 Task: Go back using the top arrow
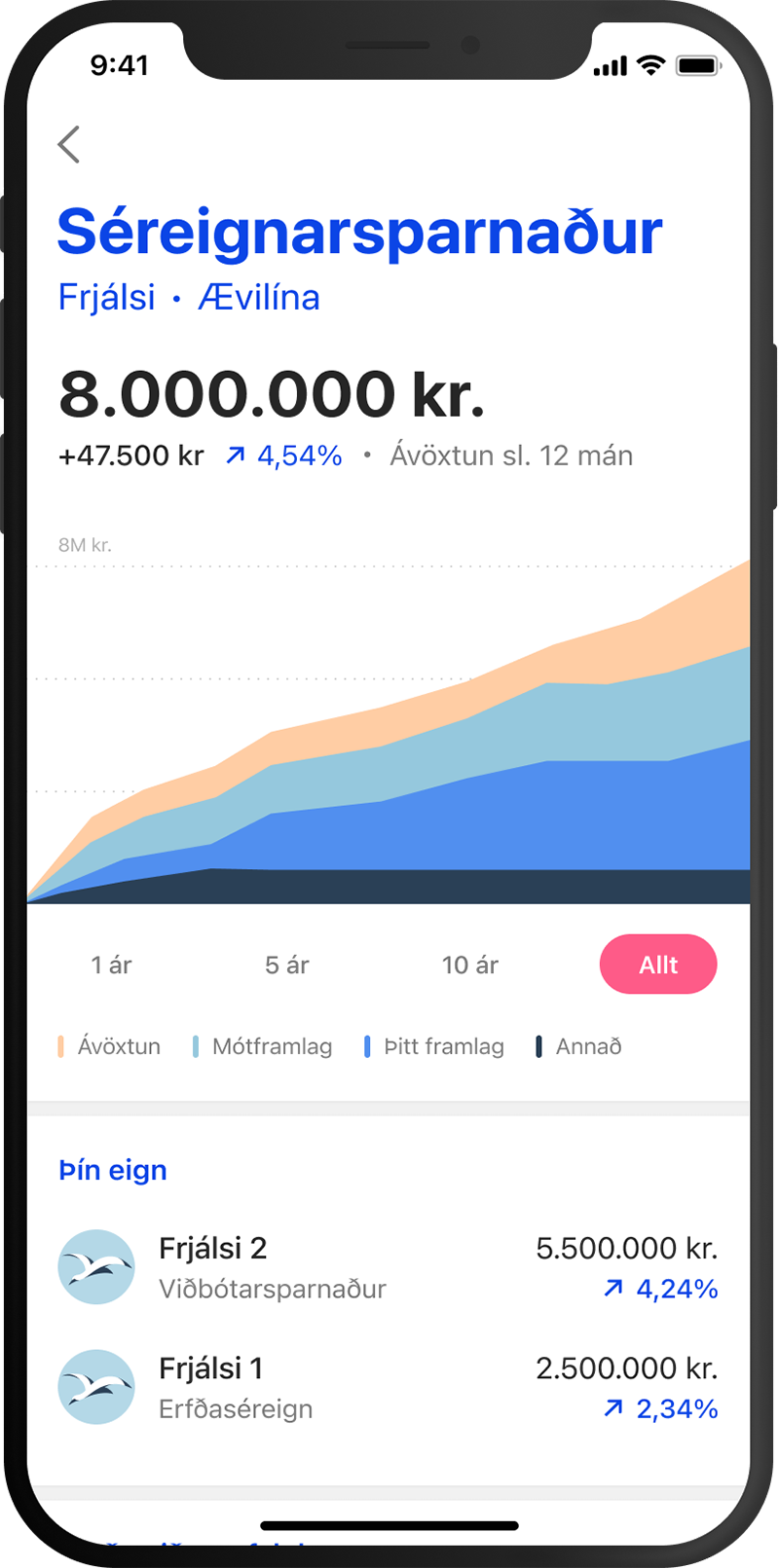point(69,145)
